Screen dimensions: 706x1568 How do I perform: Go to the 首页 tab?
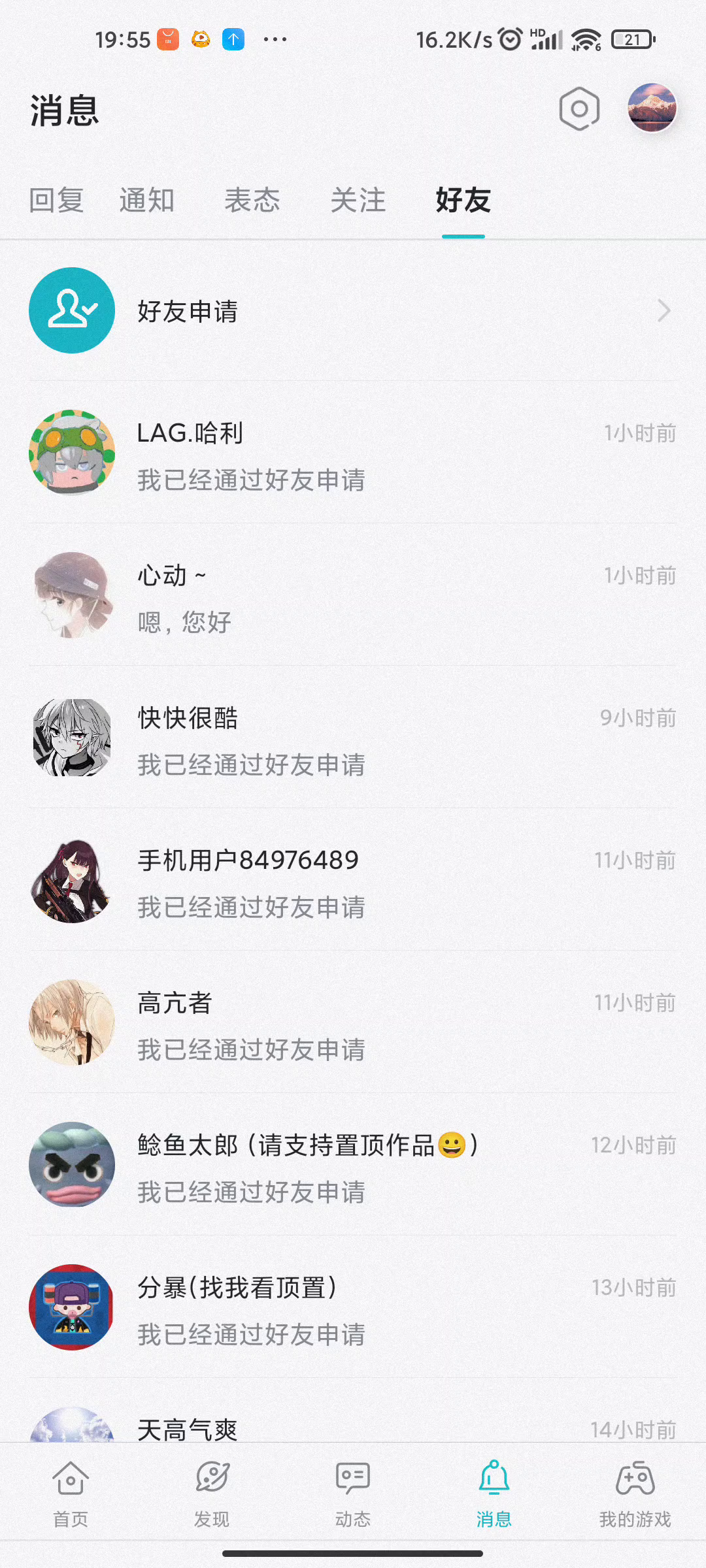(x=71, y=1492)
